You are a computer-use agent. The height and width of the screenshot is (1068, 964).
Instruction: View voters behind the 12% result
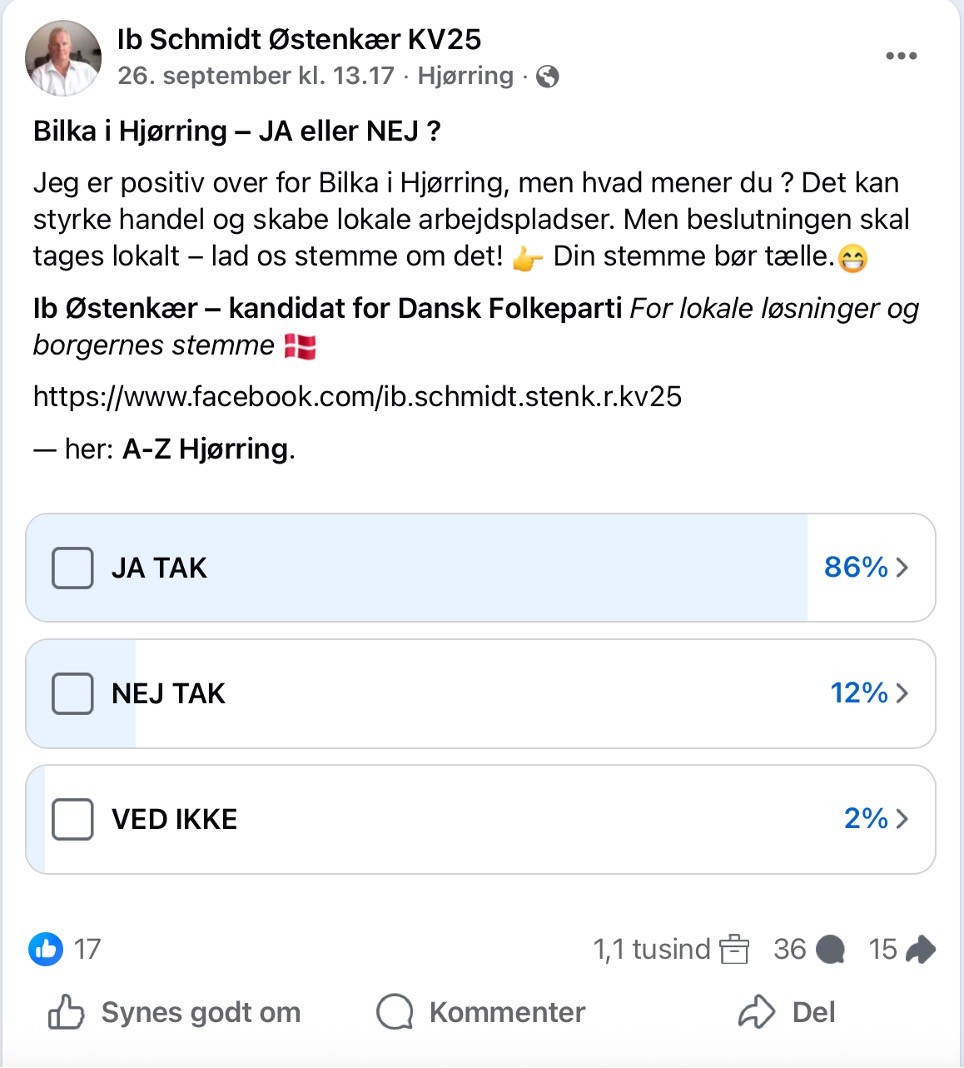pyautogui.click(x=868, y=694)
